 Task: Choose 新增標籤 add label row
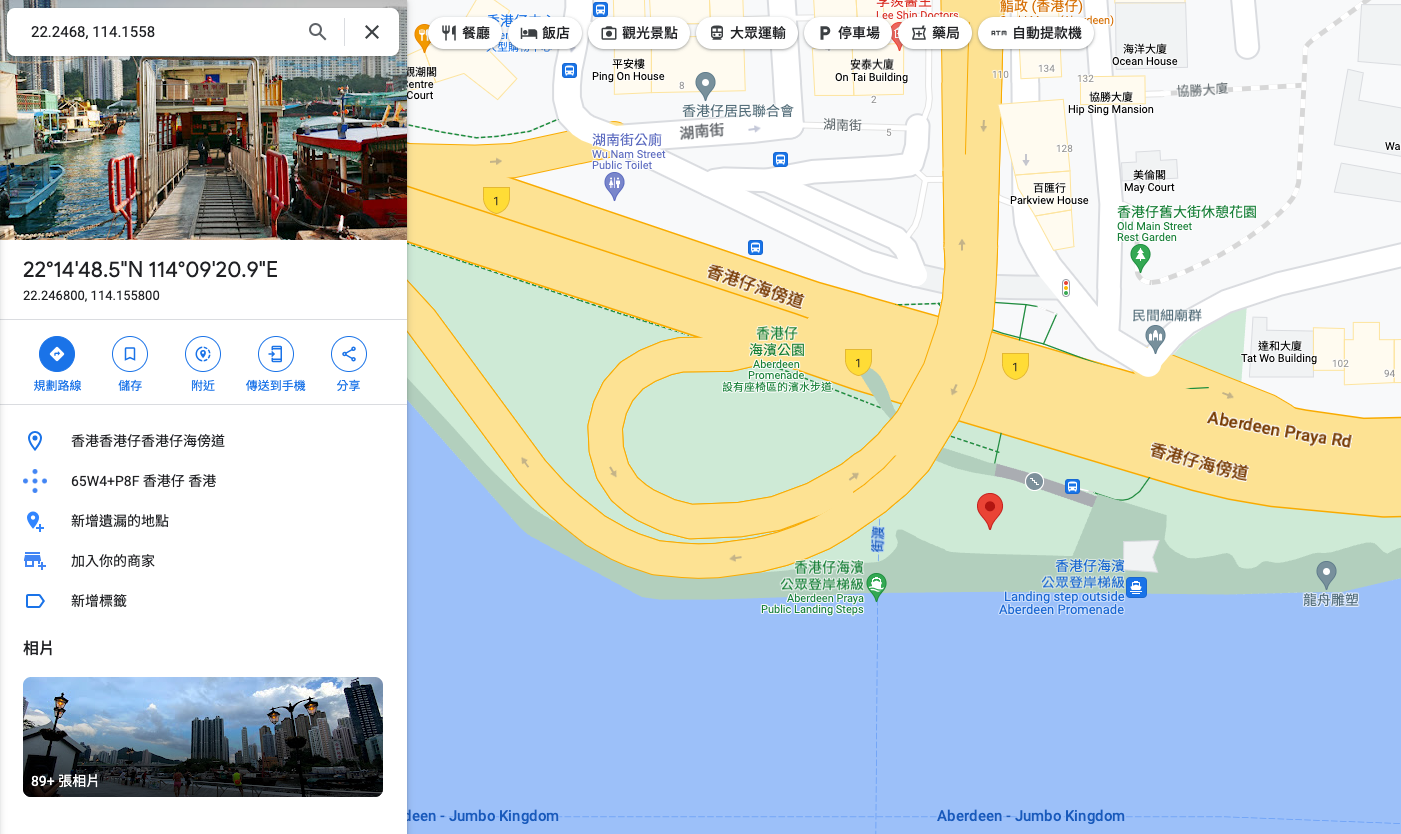click(x=99, y=601)
